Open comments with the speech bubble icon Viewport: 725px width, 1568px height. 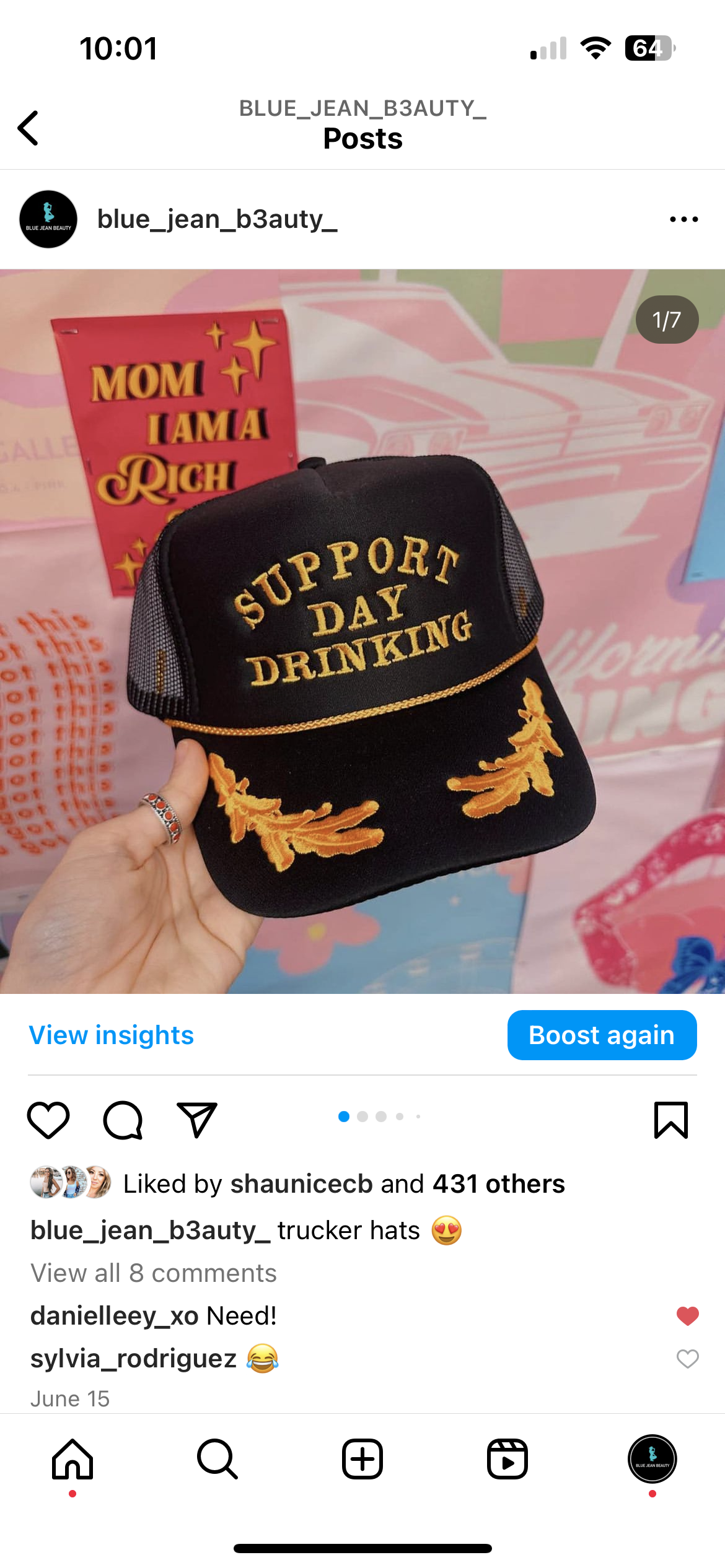(123, 1120)
